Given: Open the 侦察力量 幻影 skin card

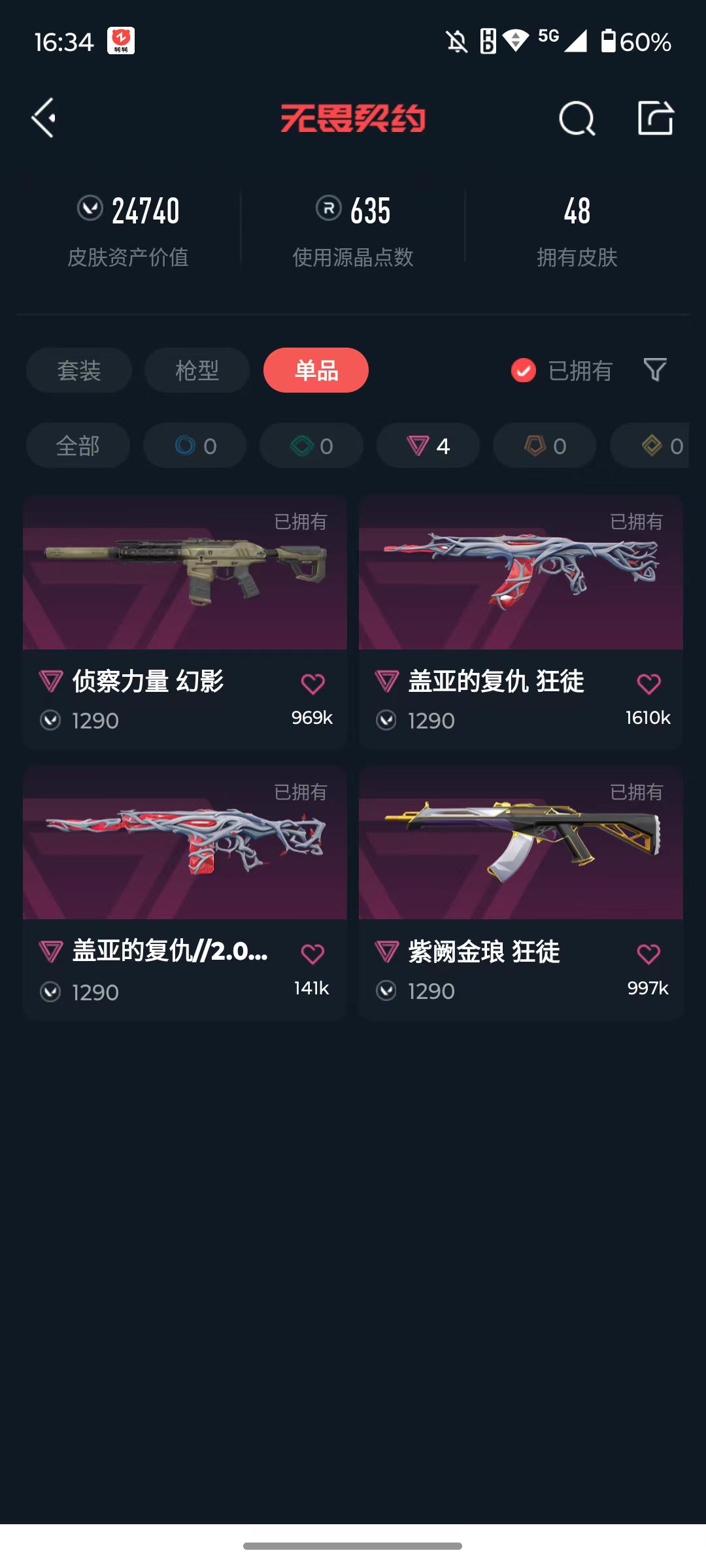Looking at the screenshot, I should 185,622.
